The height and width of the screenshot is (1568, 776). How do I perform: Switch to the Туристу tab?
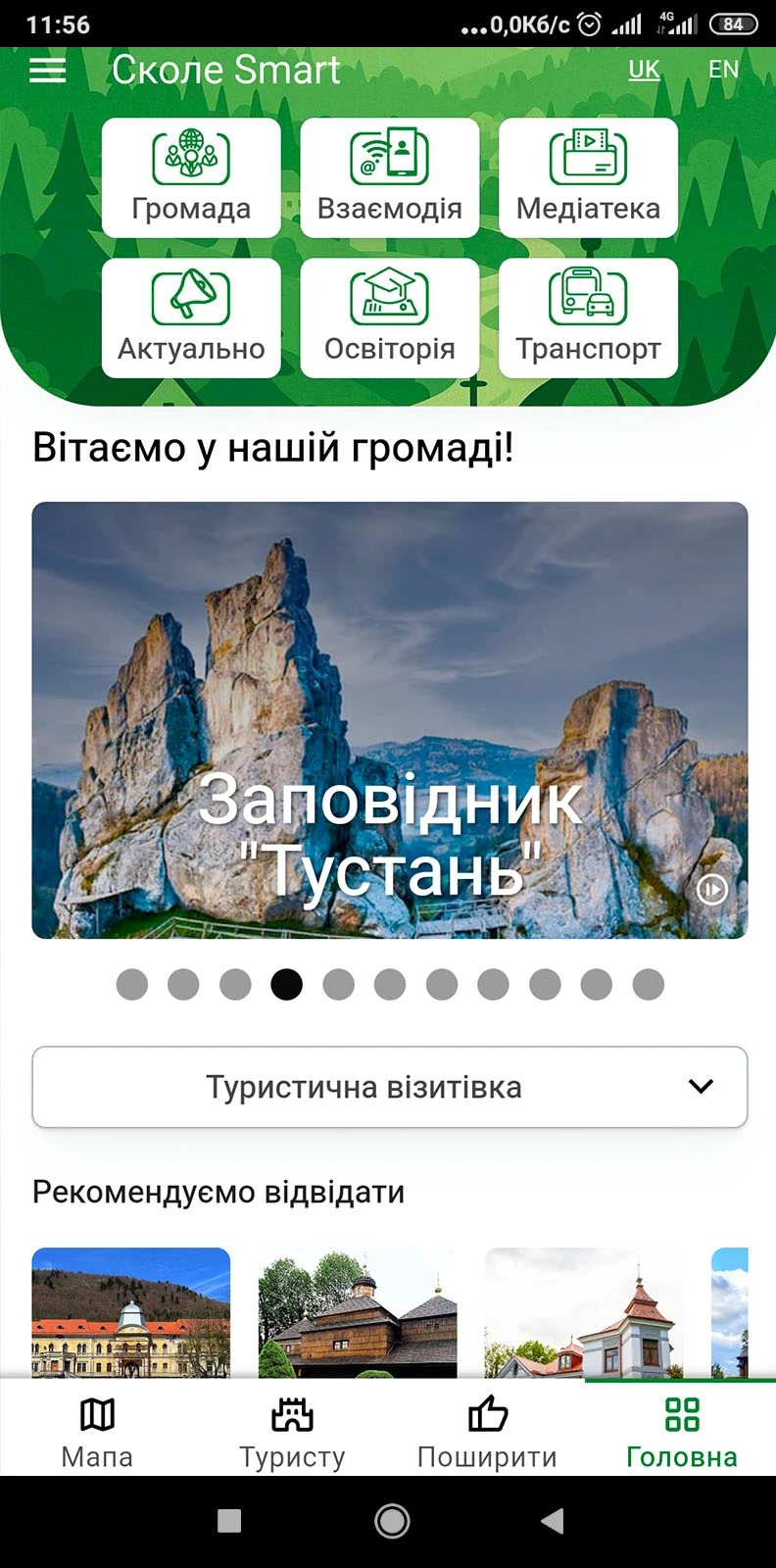click(x=292, y=1431)
